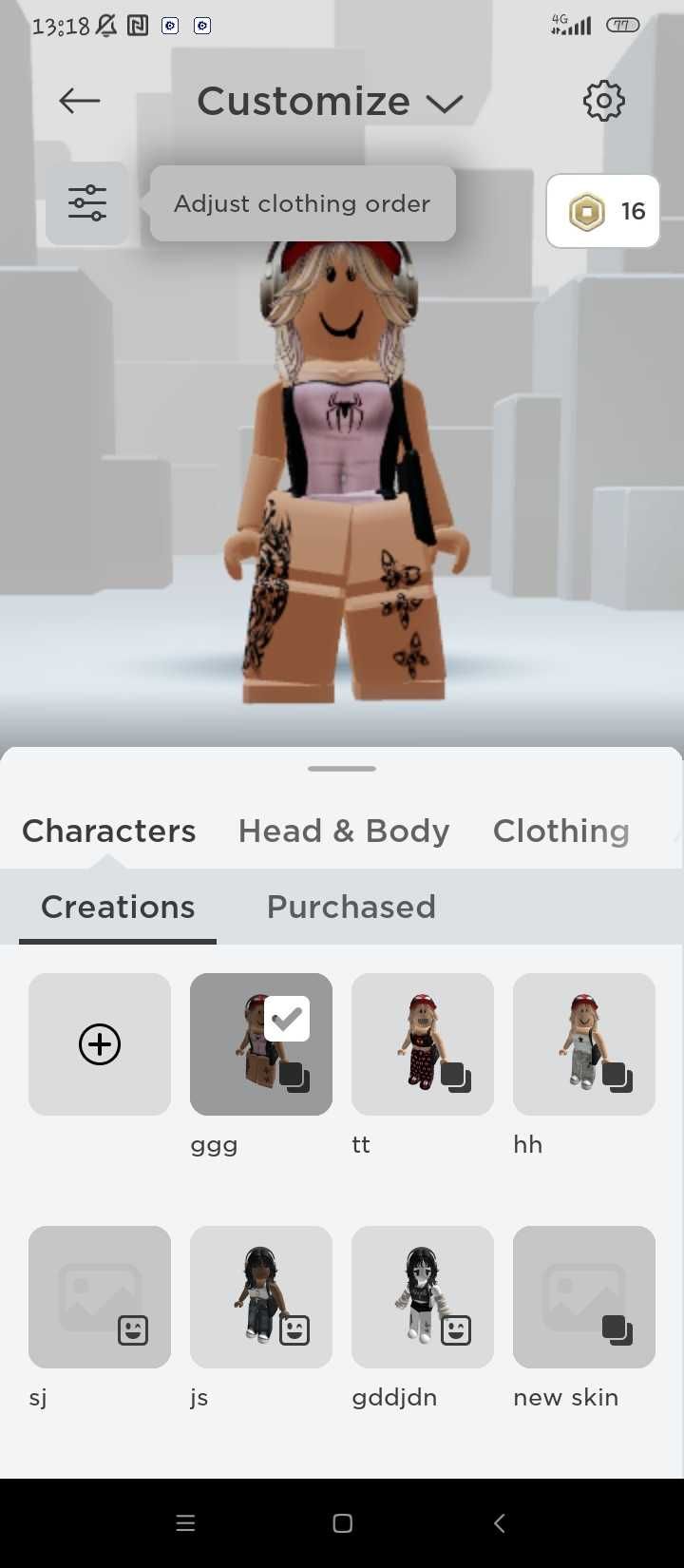Select the Characters tab
The height and width of the screenshot is (1568, 684).
[x=109, y=831]
